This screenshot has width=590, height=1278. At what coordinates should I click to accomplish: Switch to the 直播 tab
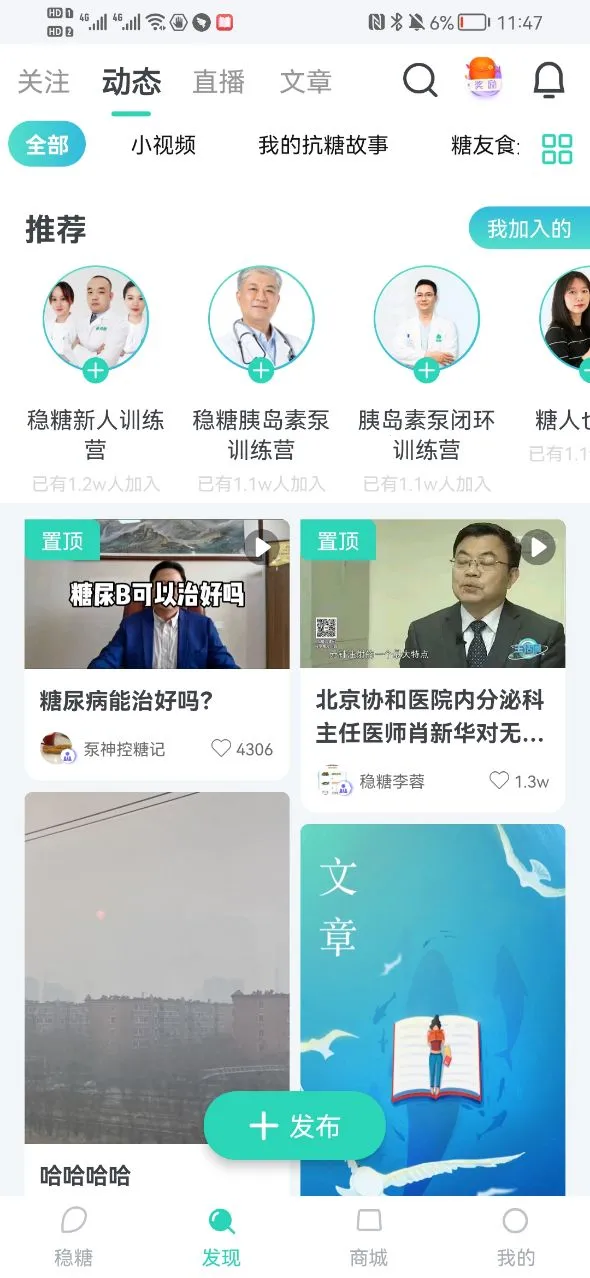[x=219, y=81]
